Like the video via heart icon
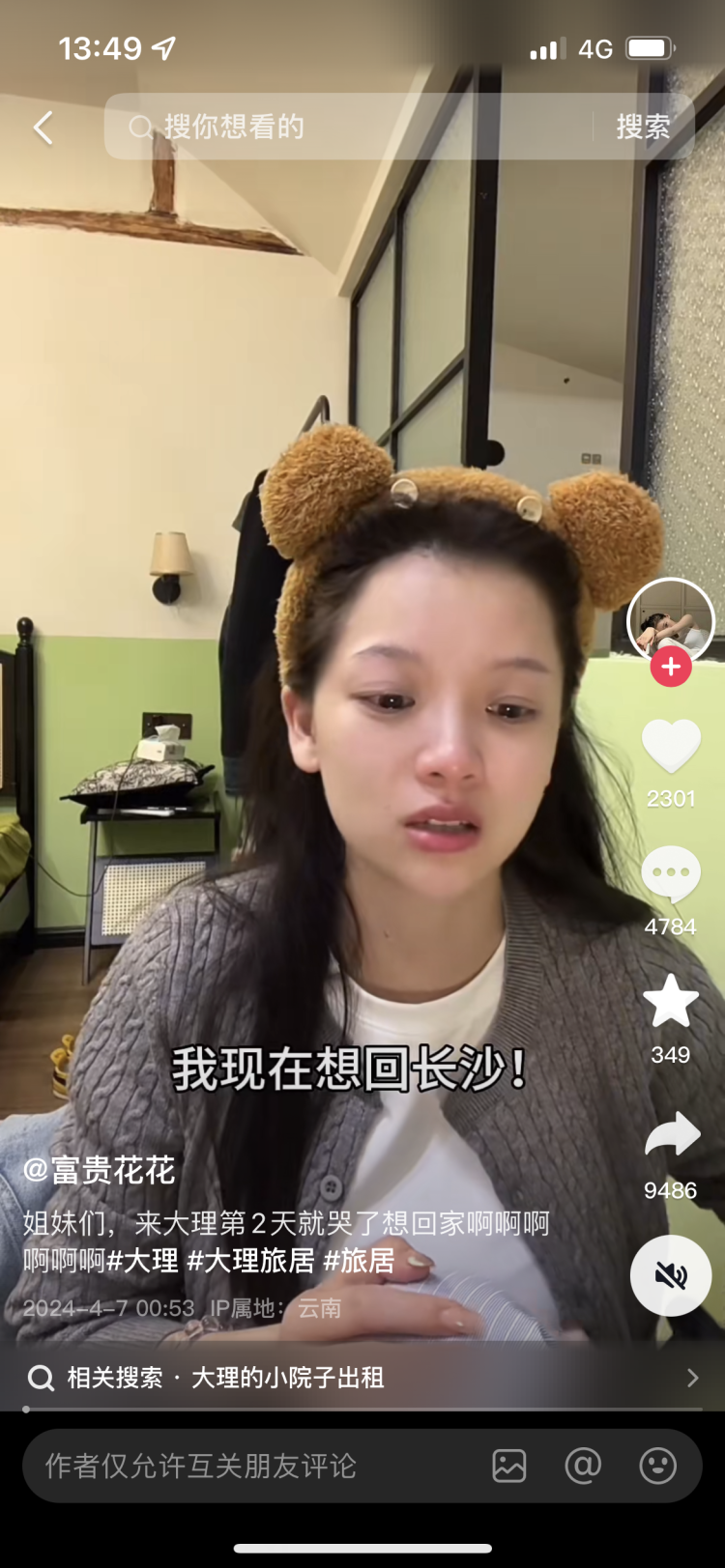The width and height of the screenshot is (725, 1568). coord(671,747)
